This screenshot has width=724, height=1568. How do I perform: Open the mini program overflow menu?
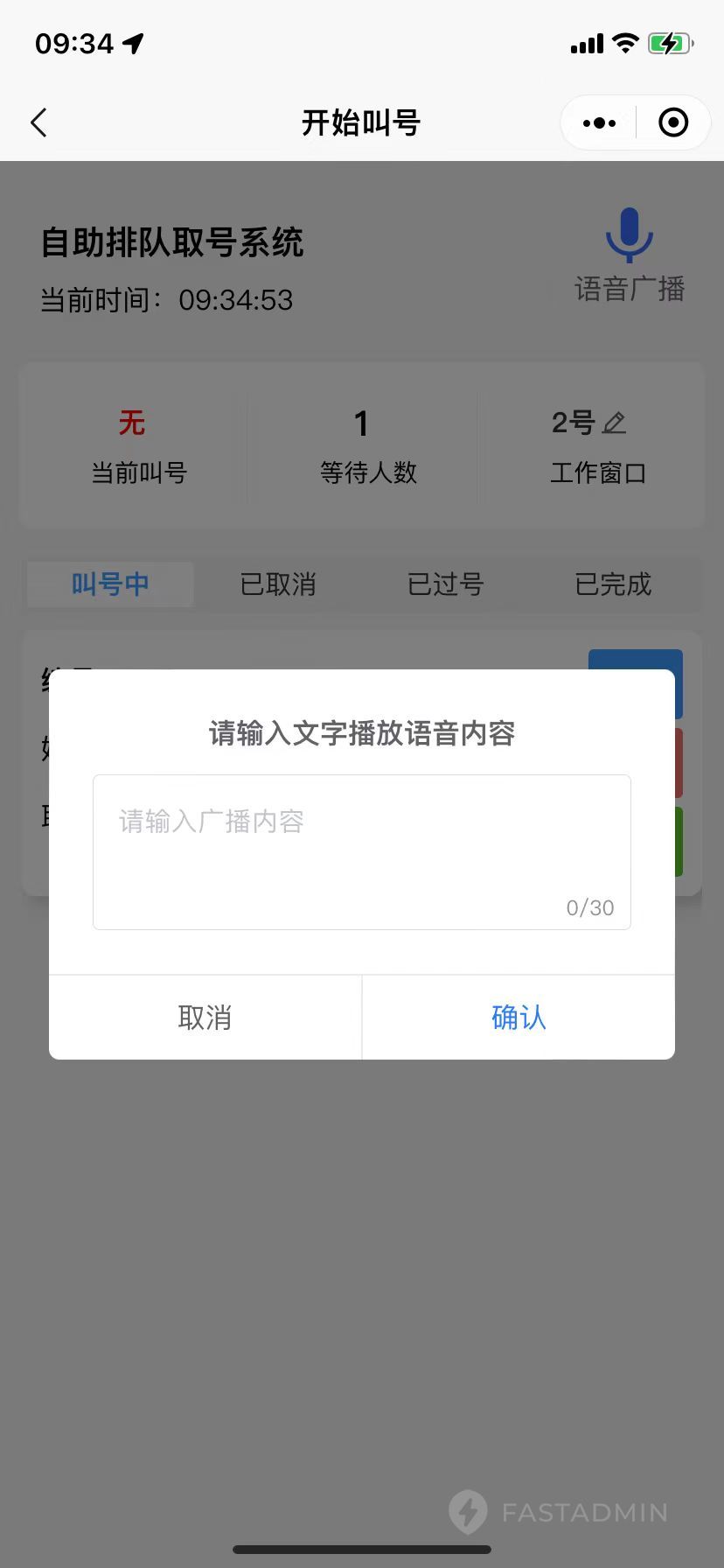coord(599,123)
